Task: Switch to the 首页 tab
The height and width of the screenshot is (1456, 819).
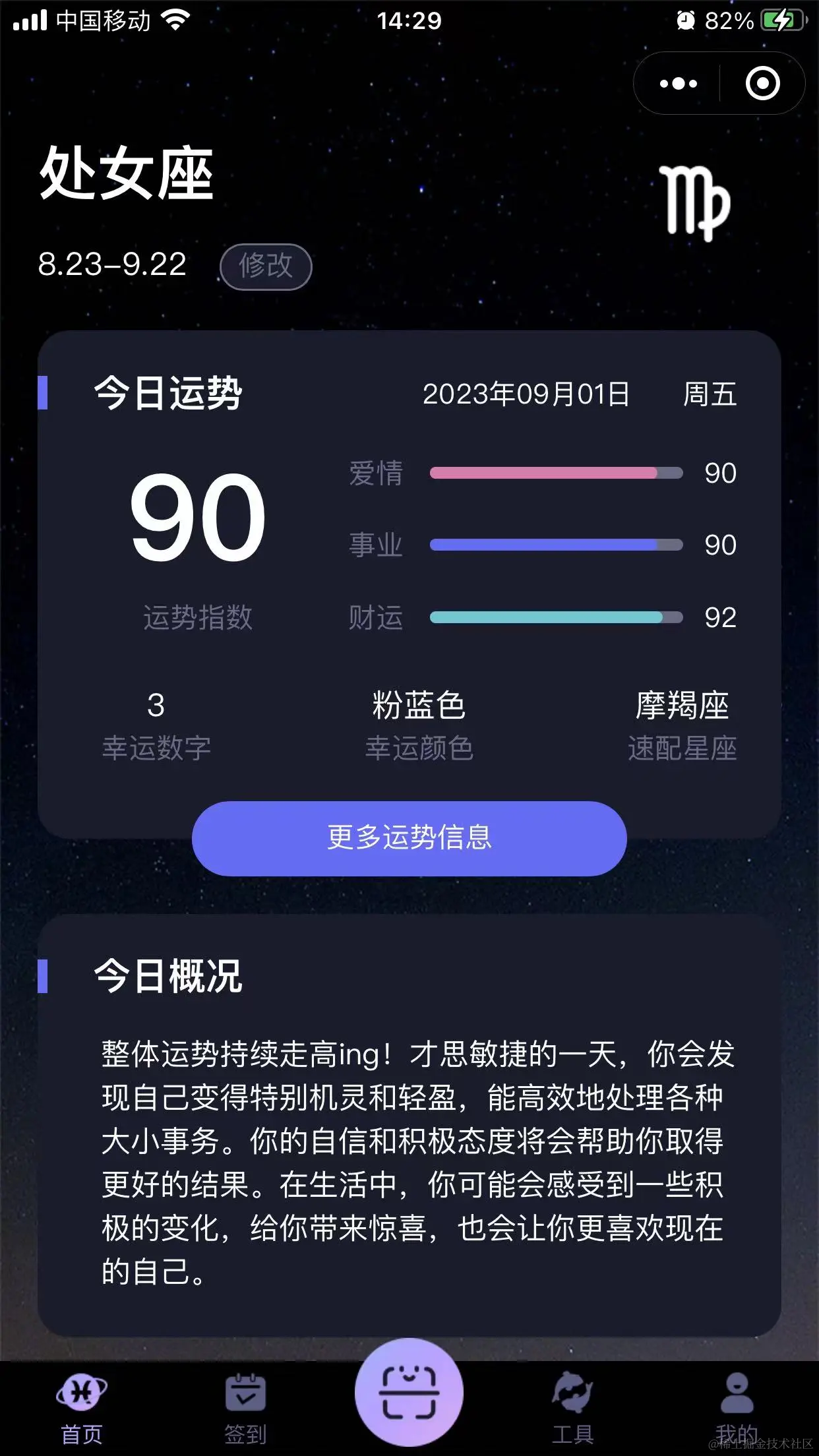Action: pyautogui.click(x=82, y=1406)
